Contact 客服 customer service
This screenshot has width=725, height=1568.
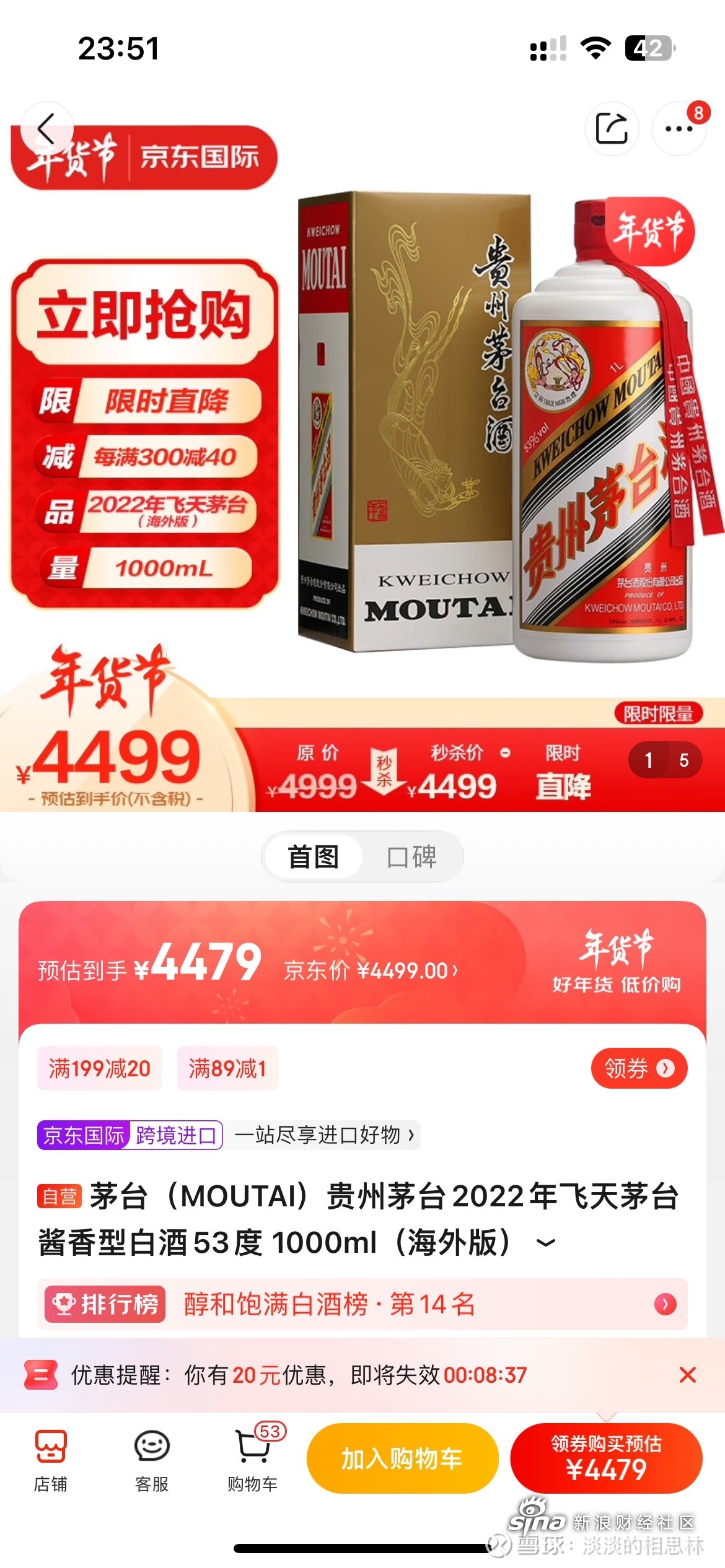[x=152, y=1460]
